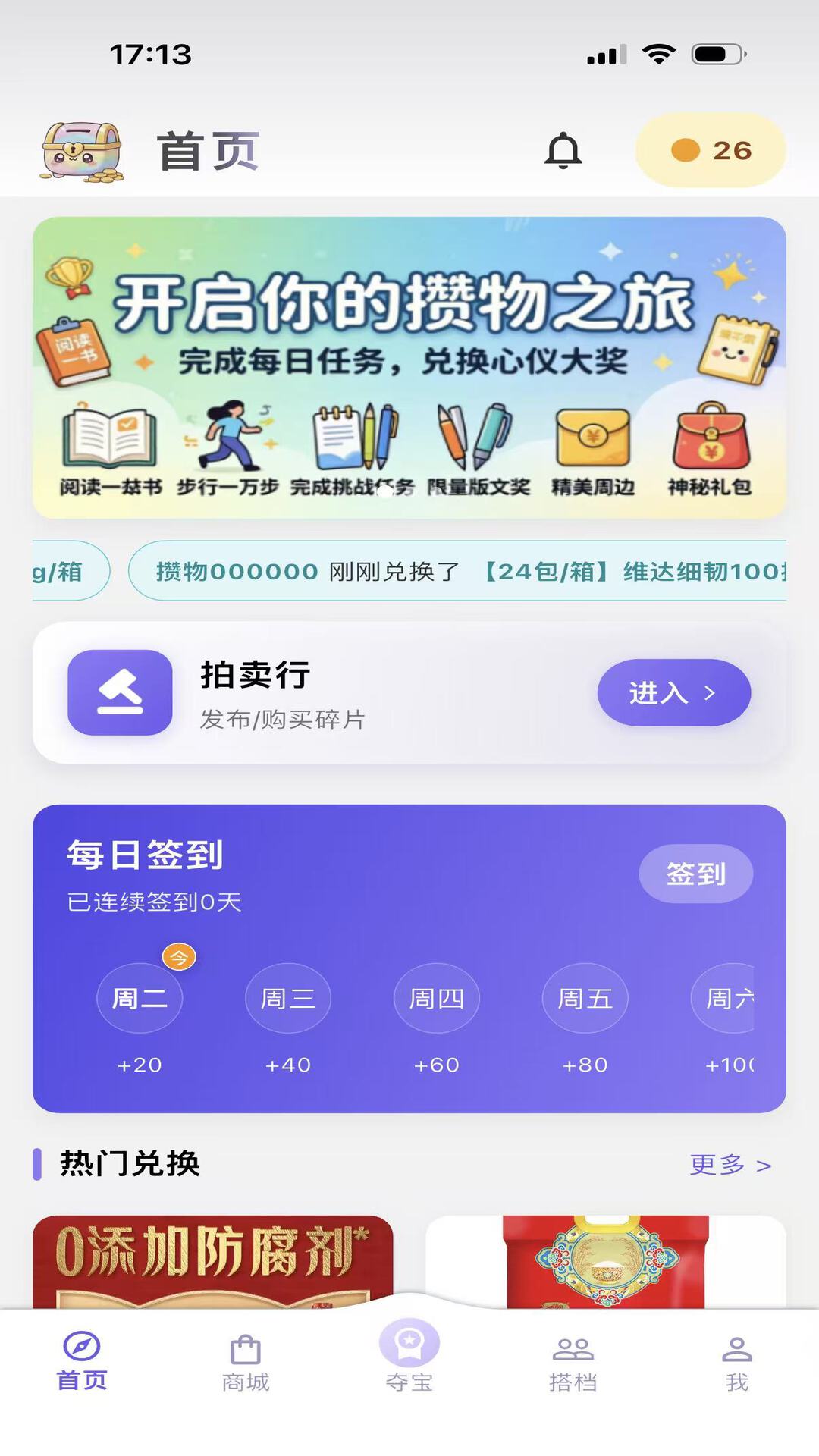Tap the 进入 arrow to expand auction house
Image resolution: width=819 pixels, height=1456 pixels.
click(711, 692)
